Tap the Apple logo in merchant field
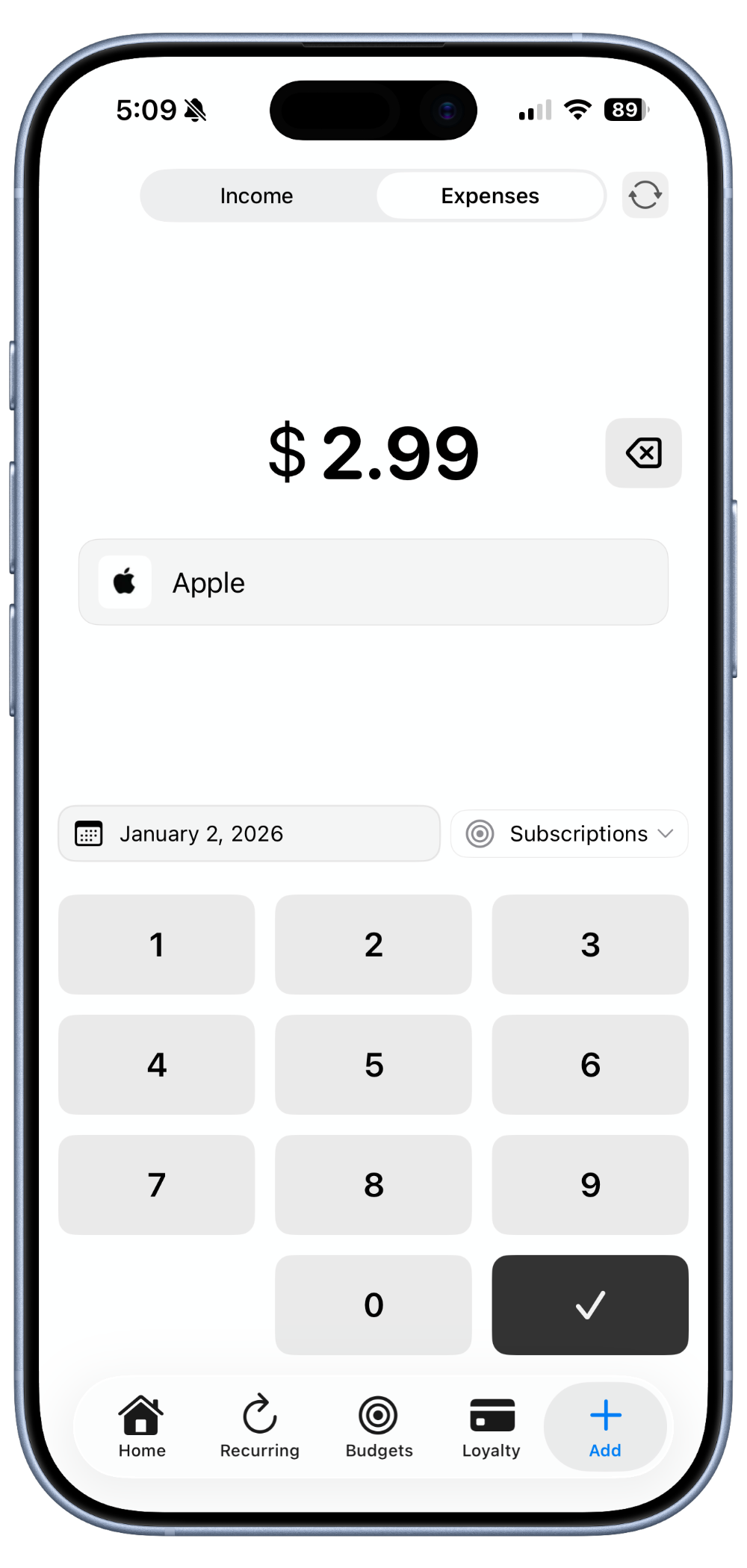 [x=124, y=582]
